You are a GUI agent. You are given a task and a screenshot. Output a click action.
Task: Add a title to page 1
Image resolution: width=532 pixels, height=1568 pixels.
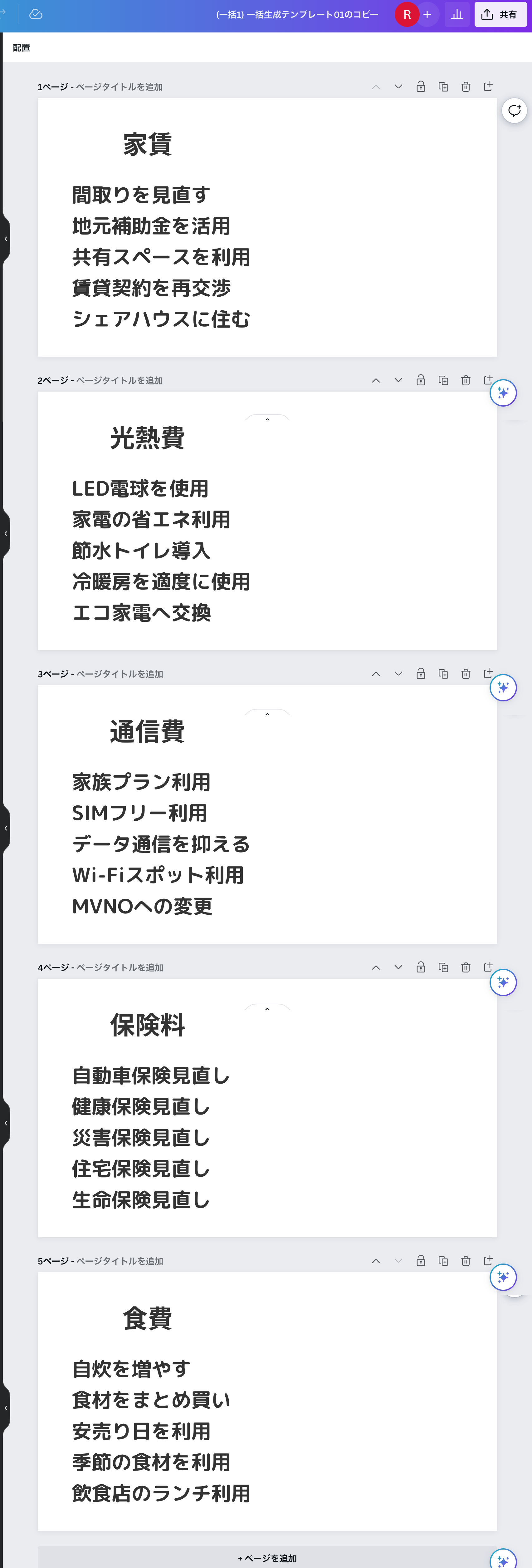pos(119,87)
